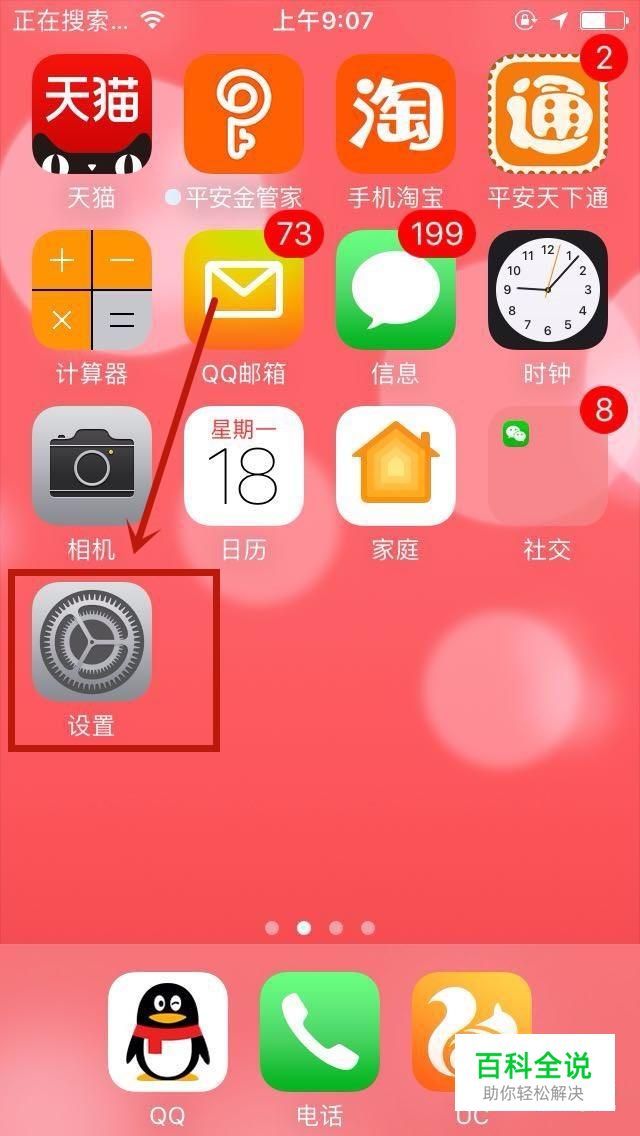Open QQ邮箱 mail app

pyautogui.click(x=244, y=290)
